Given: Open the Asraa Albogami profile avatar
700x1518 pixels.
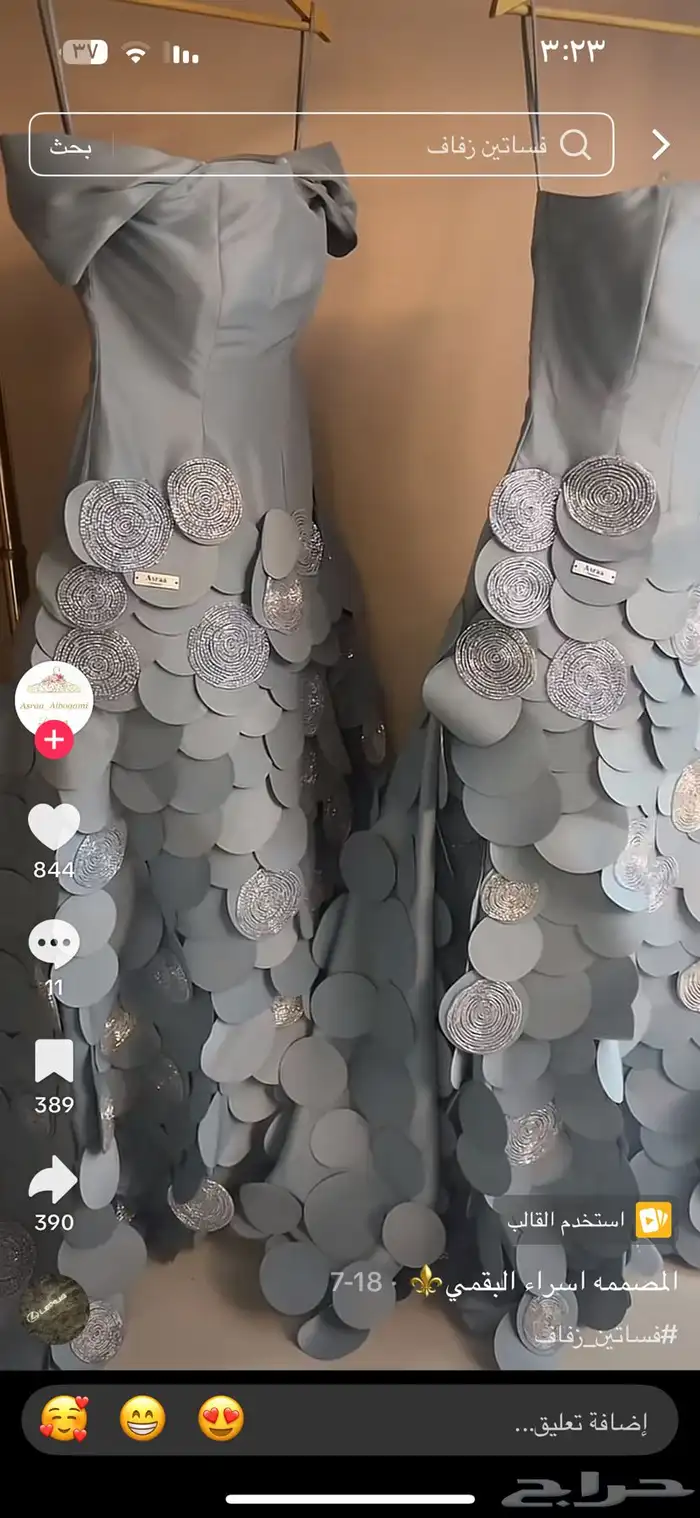Looking at the screenshot, I should [54, 697].
